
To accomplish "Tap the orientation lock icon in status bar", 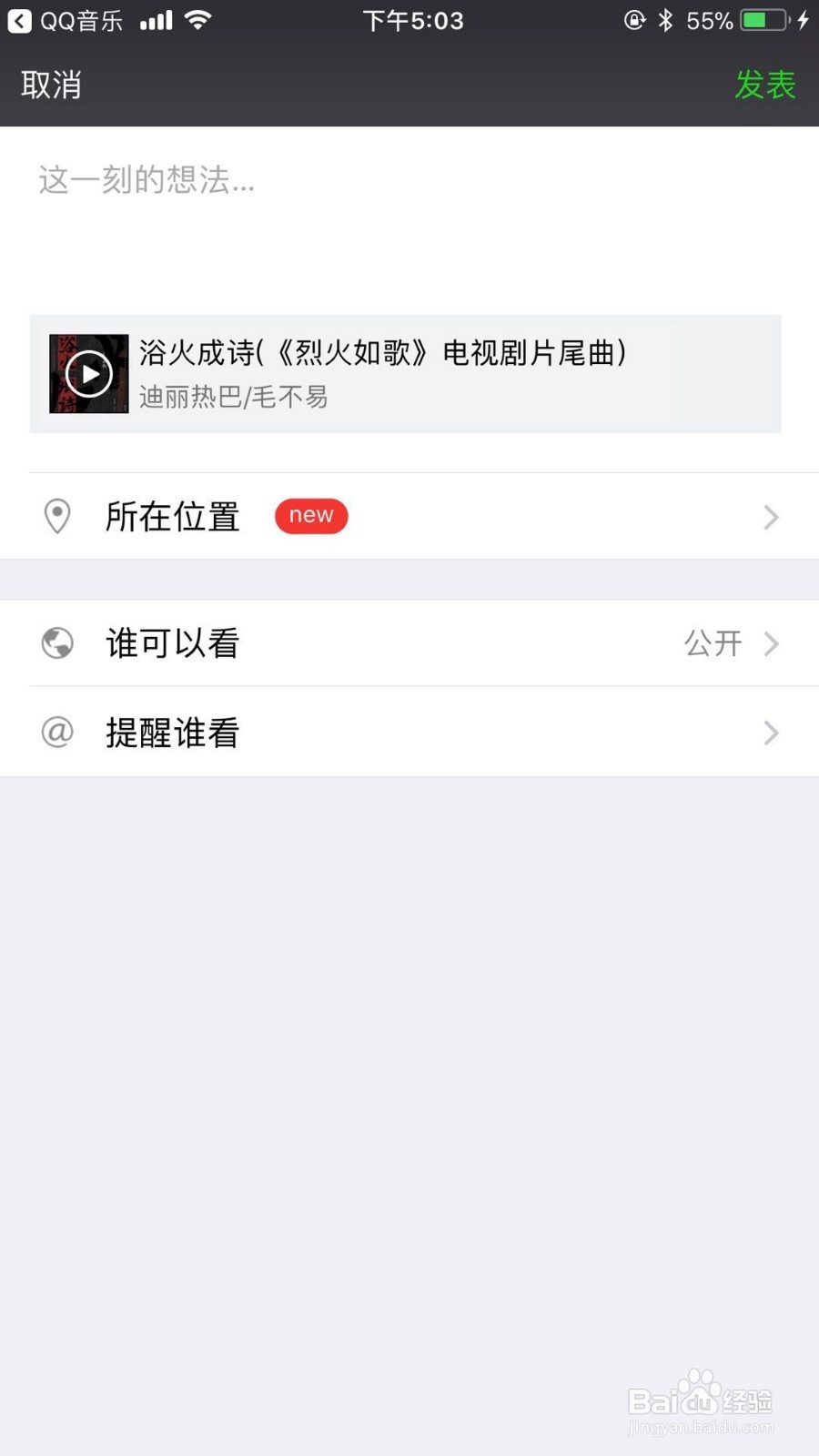I will (x=634, y=20).
